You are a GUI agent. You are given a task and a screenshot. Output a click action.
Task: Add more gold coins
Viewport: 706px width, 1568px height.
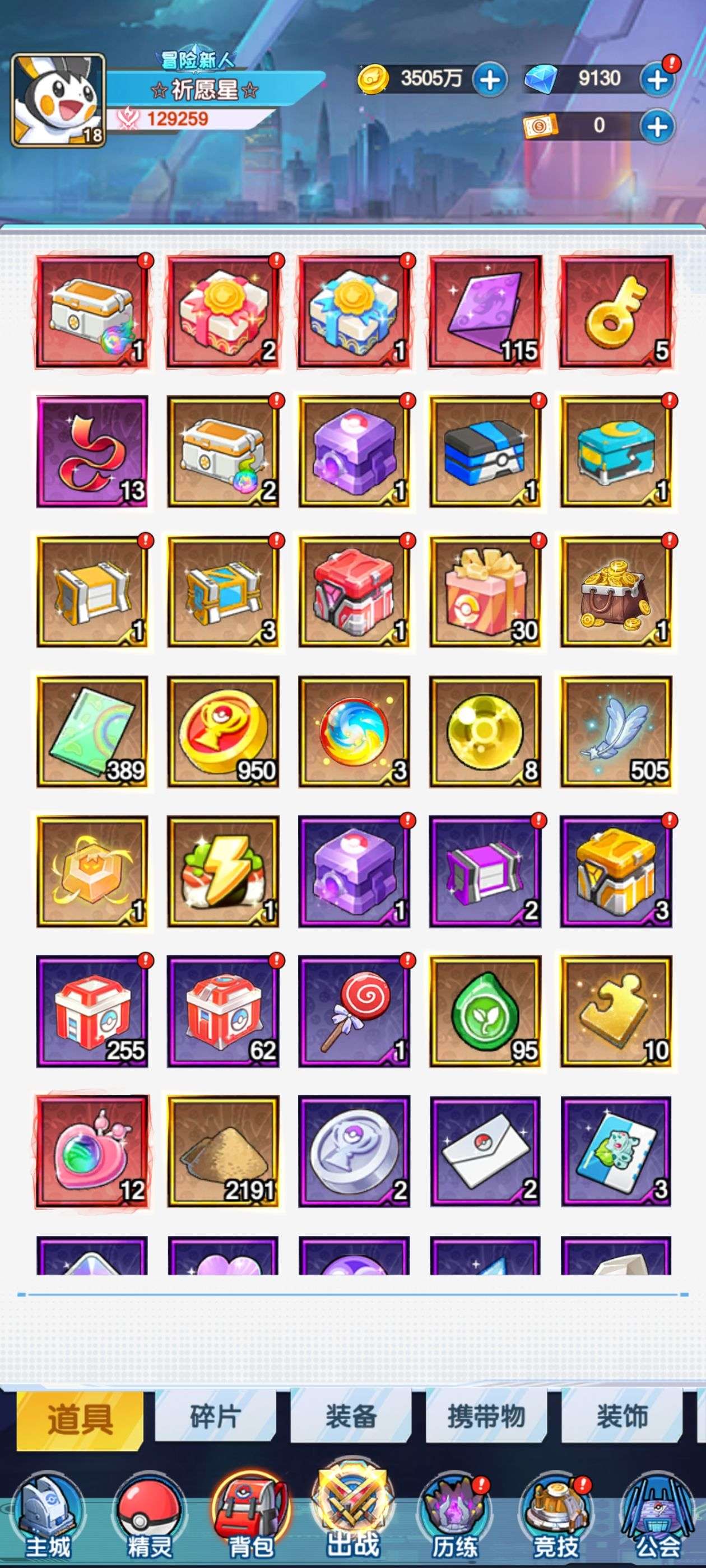point(490,80)
